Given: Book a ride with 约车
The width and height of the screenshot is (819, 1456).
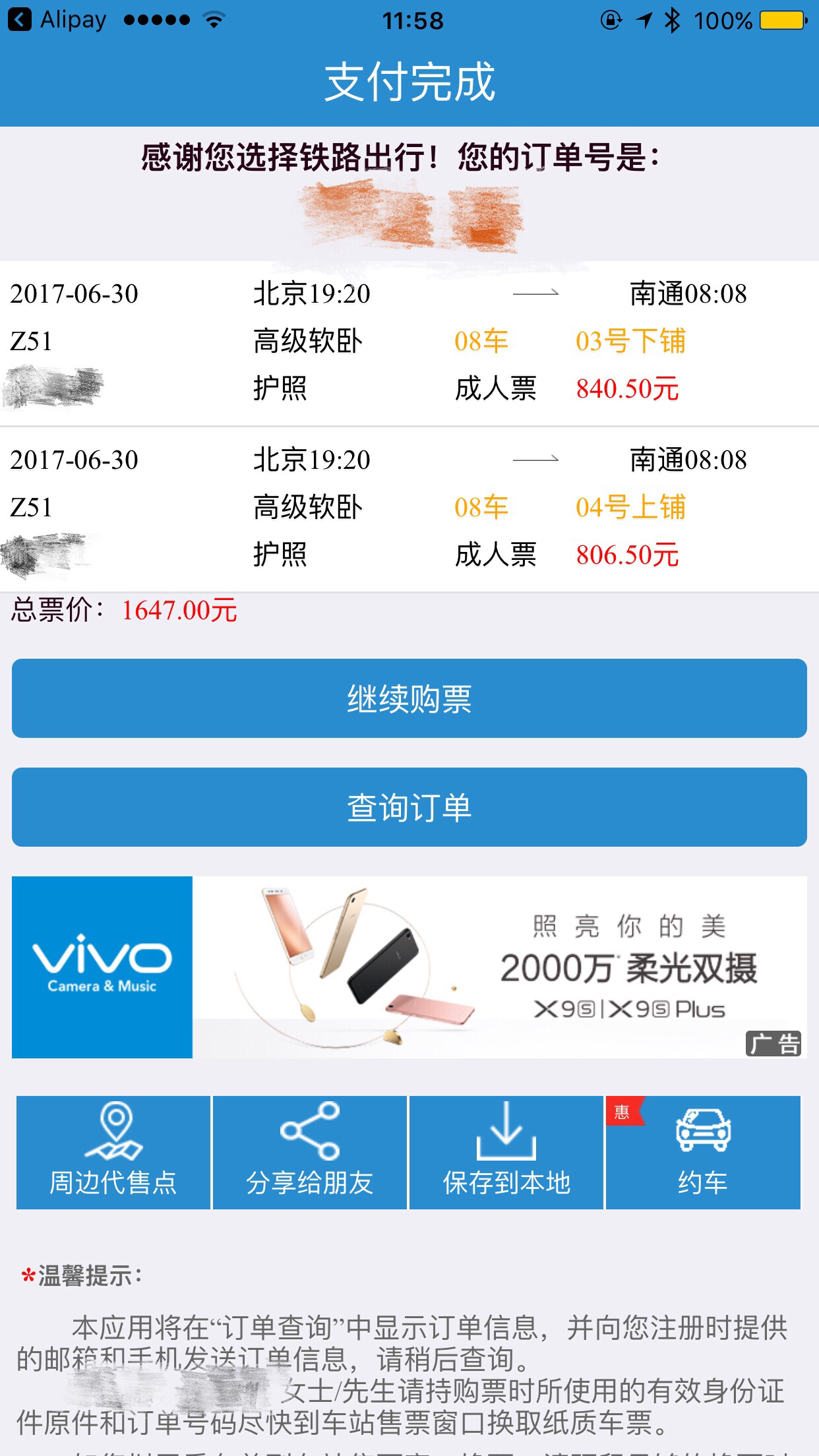Looking at the screenshot, I should pos(702,1152).
